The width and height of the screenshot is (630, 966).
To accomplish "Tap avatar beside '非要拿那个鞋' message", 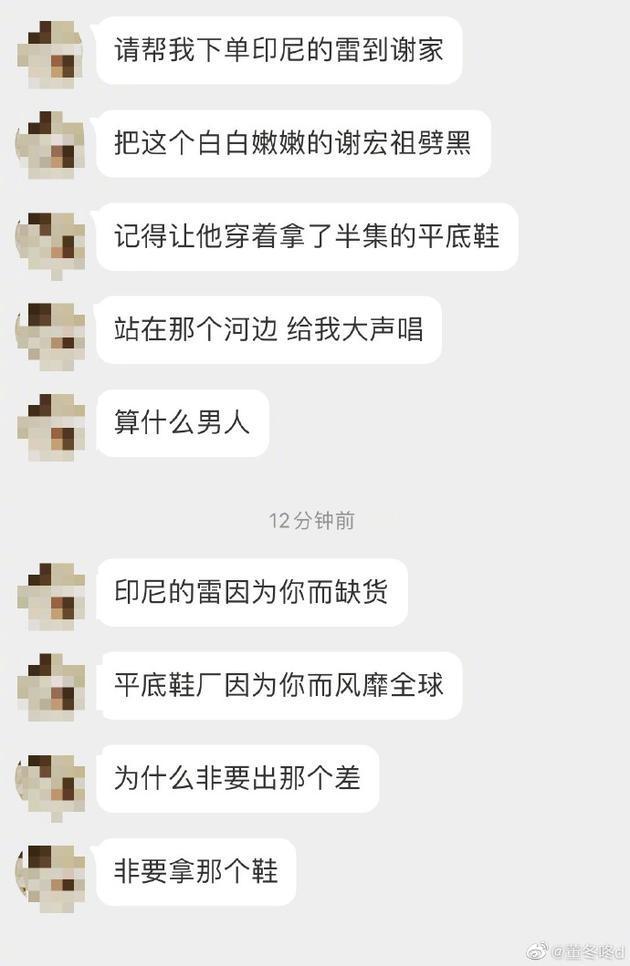I will point(50,876).
